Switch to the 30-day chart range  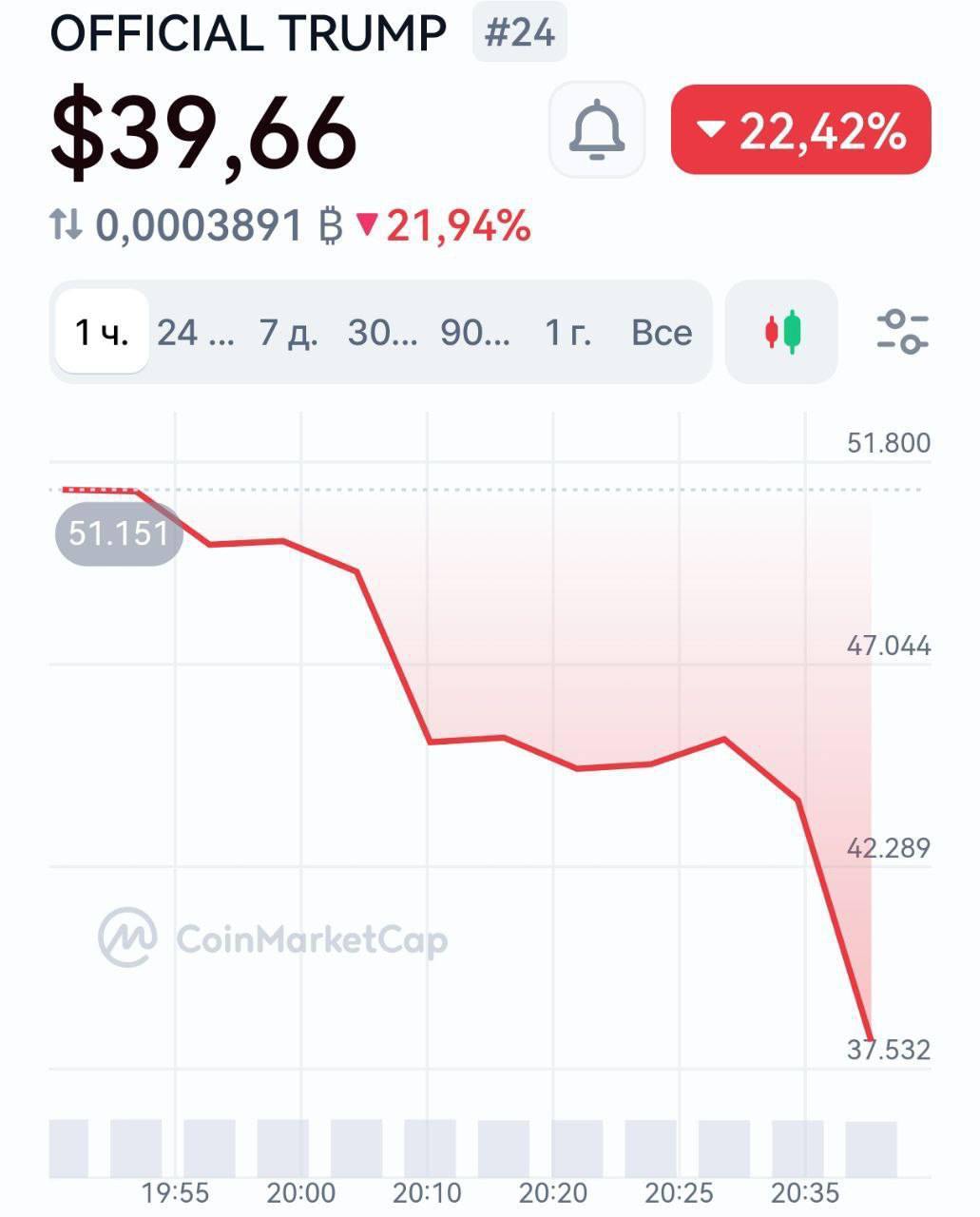pos(382,332)
